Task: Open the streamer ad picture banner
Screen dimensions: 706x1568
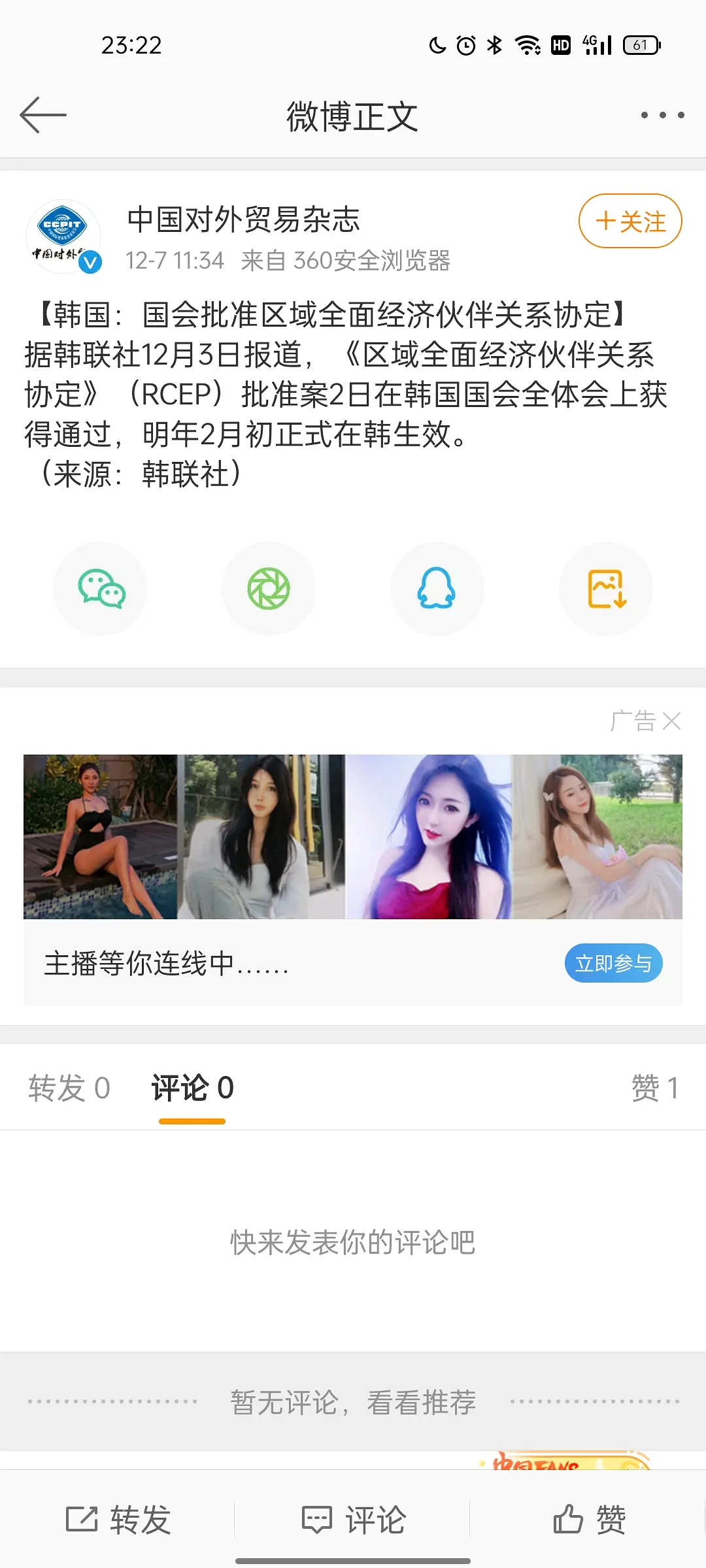Action: (x=353, y=837)
